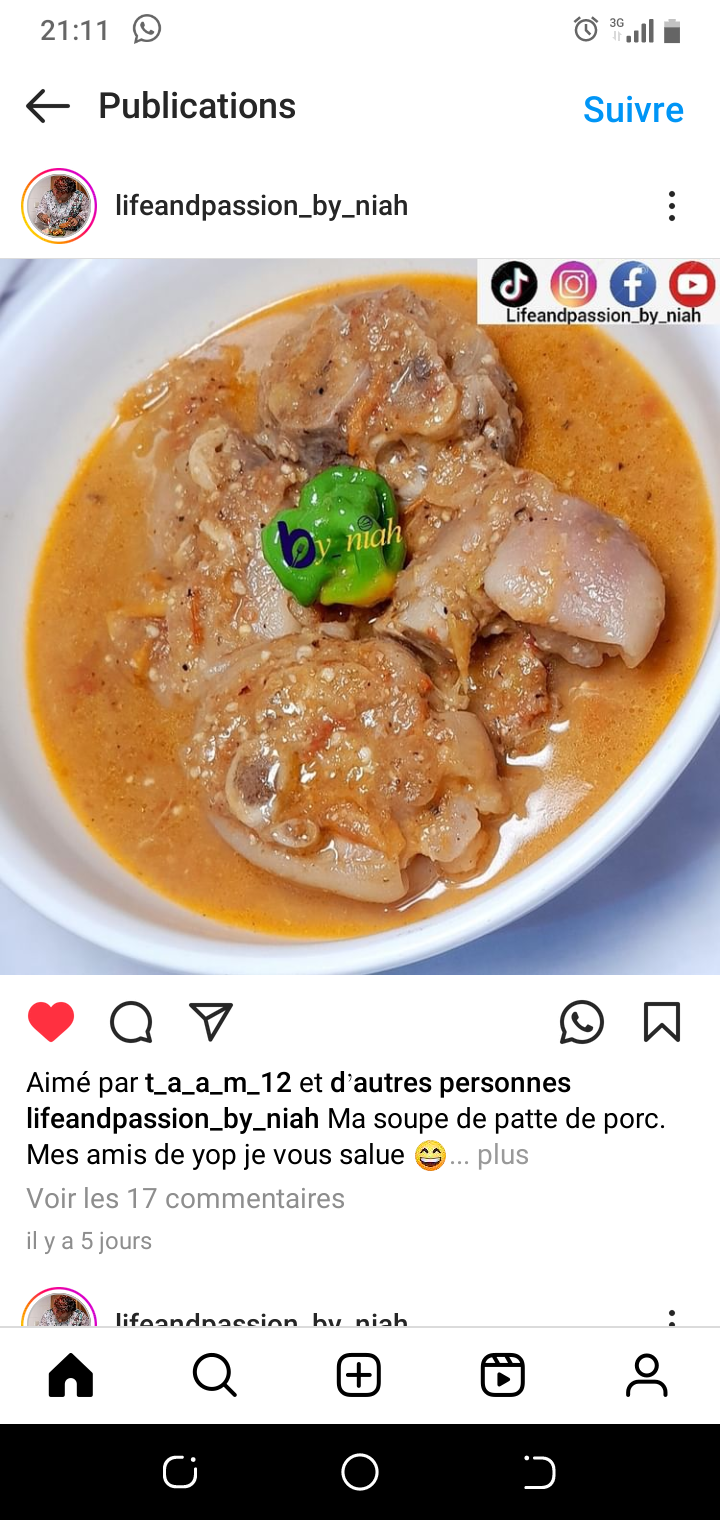
Task: Tap the system home button
Action: coord(359,1472)
